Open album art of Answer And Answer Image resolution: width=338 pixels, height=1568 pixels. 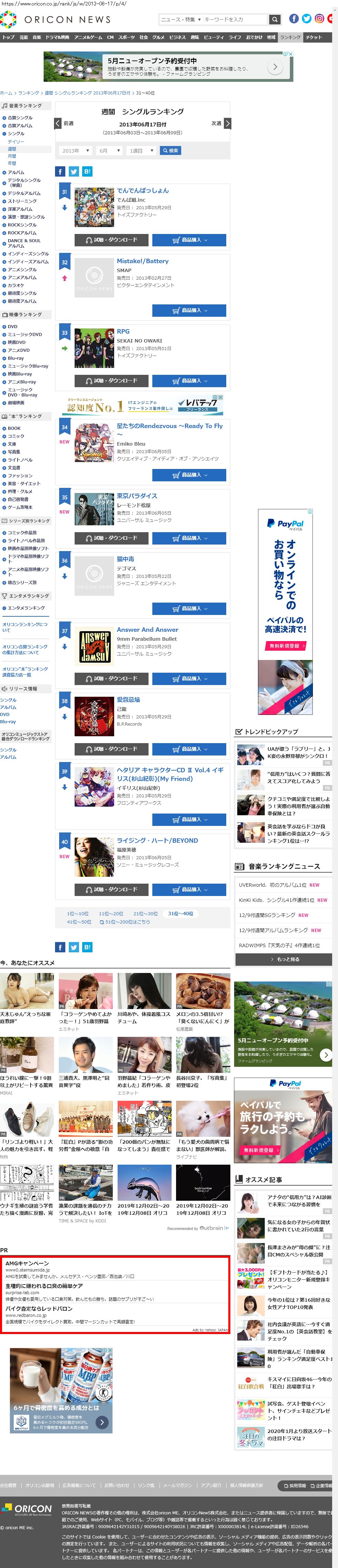pos(94,647)
